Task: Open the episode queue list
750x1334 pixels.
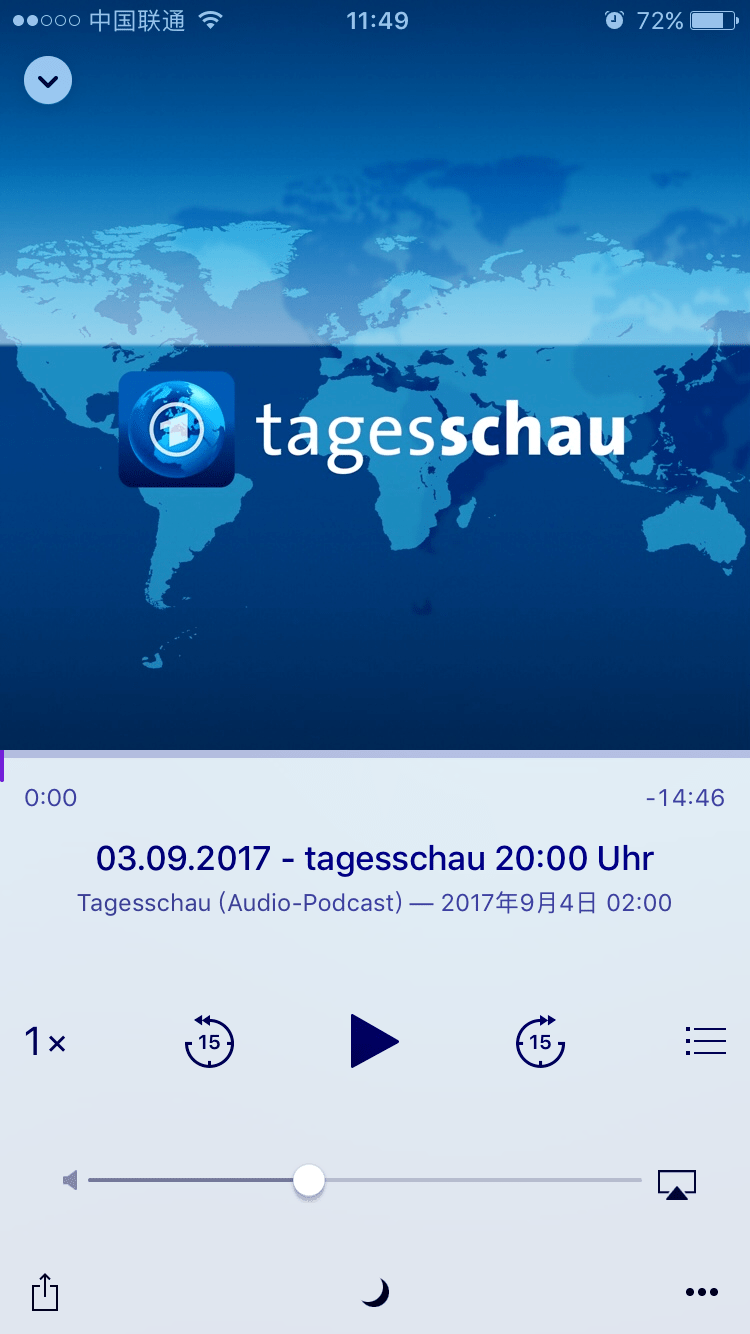Action: click(705, 1041)
